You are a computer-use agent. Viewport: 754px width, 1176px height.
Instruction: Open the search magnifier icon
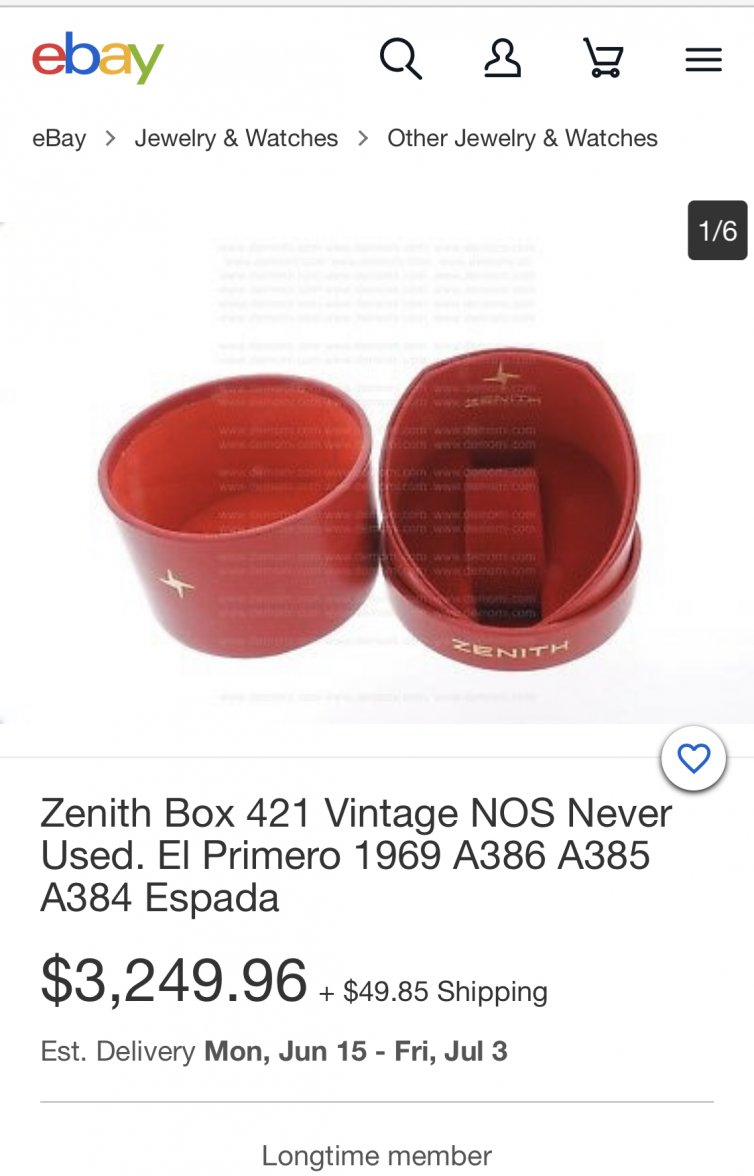coord(401,58)
